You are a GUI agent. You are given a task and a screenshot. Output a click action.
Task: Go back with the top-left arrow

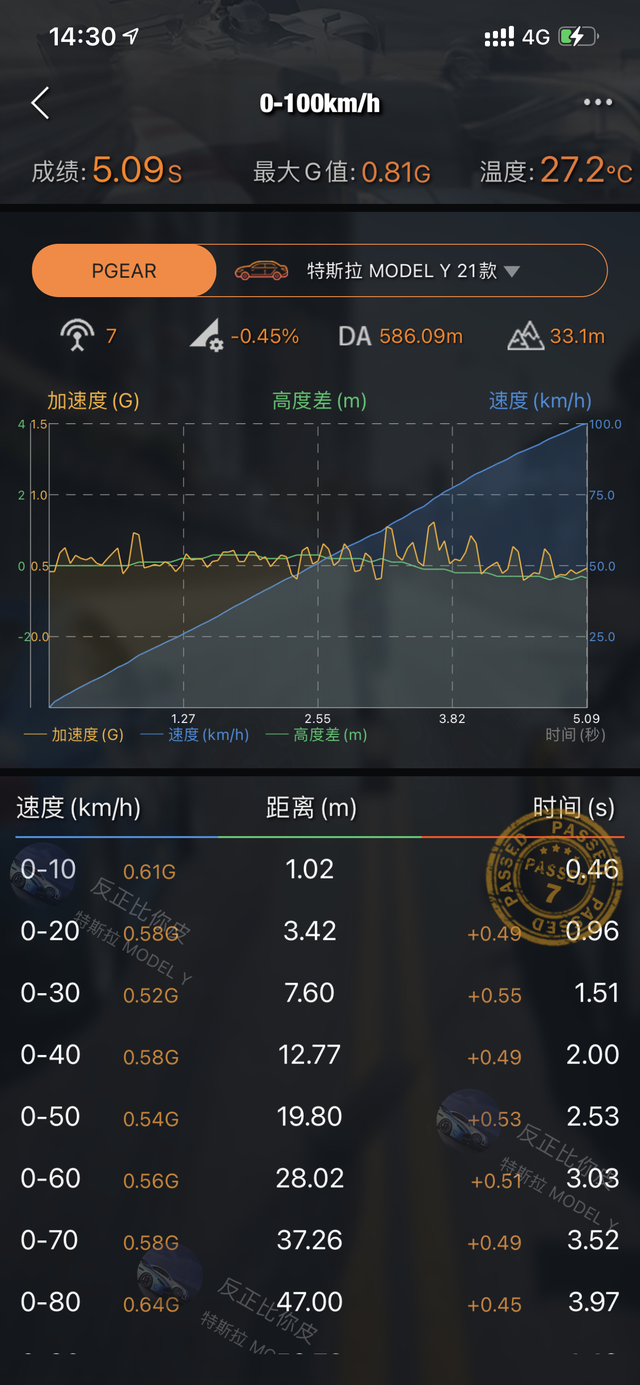point(40,103)
